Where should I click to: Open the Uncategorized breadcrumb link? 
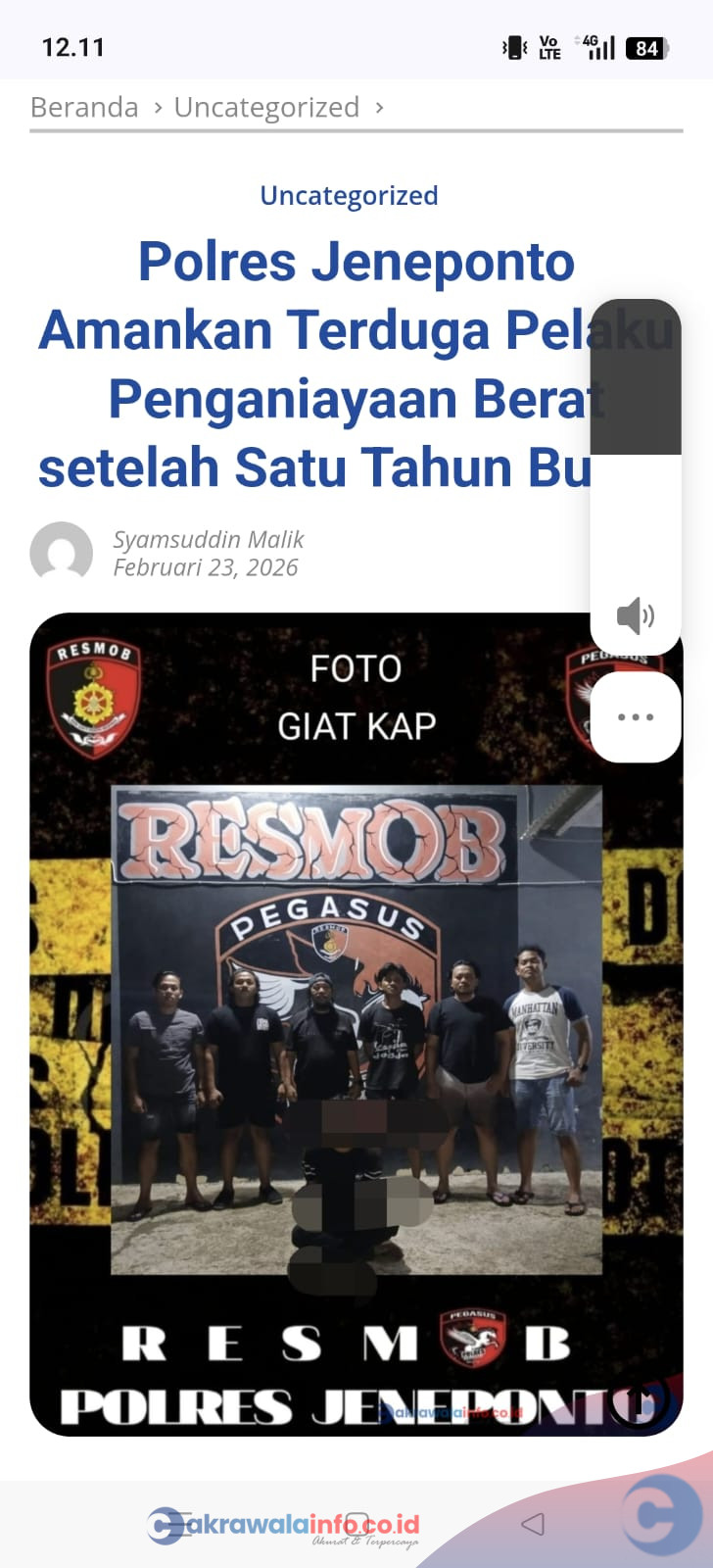click(266, 107)
